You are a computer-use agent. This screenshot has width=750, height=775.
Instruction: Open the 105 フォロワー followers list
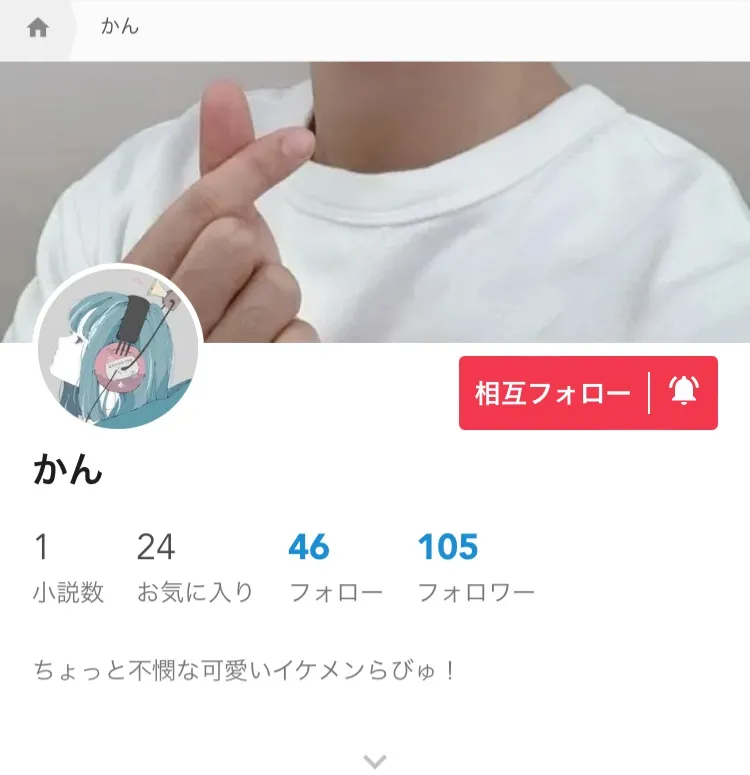tap(475, 567)
